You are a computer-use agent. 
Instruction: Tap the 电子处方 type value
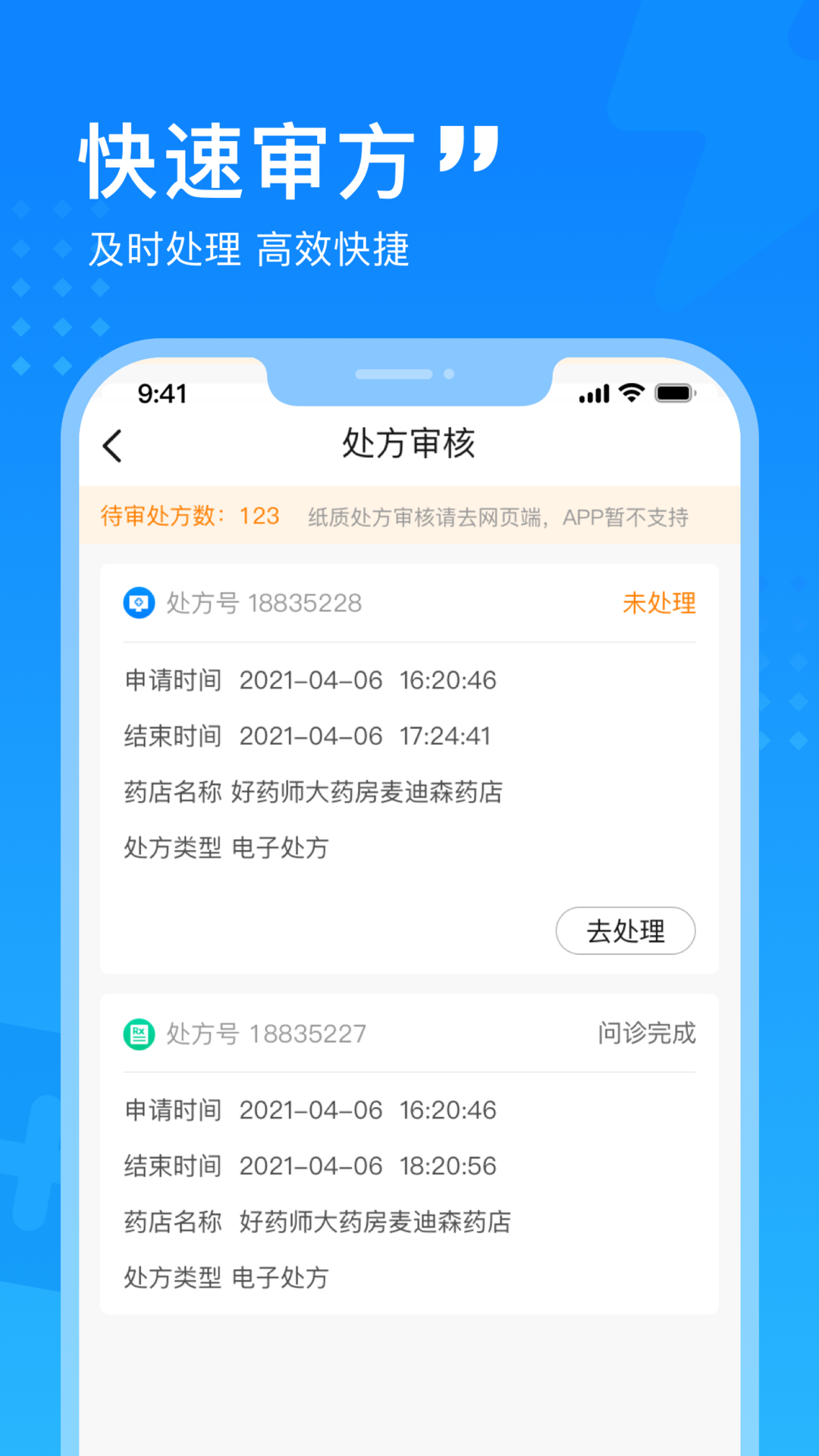281,849
